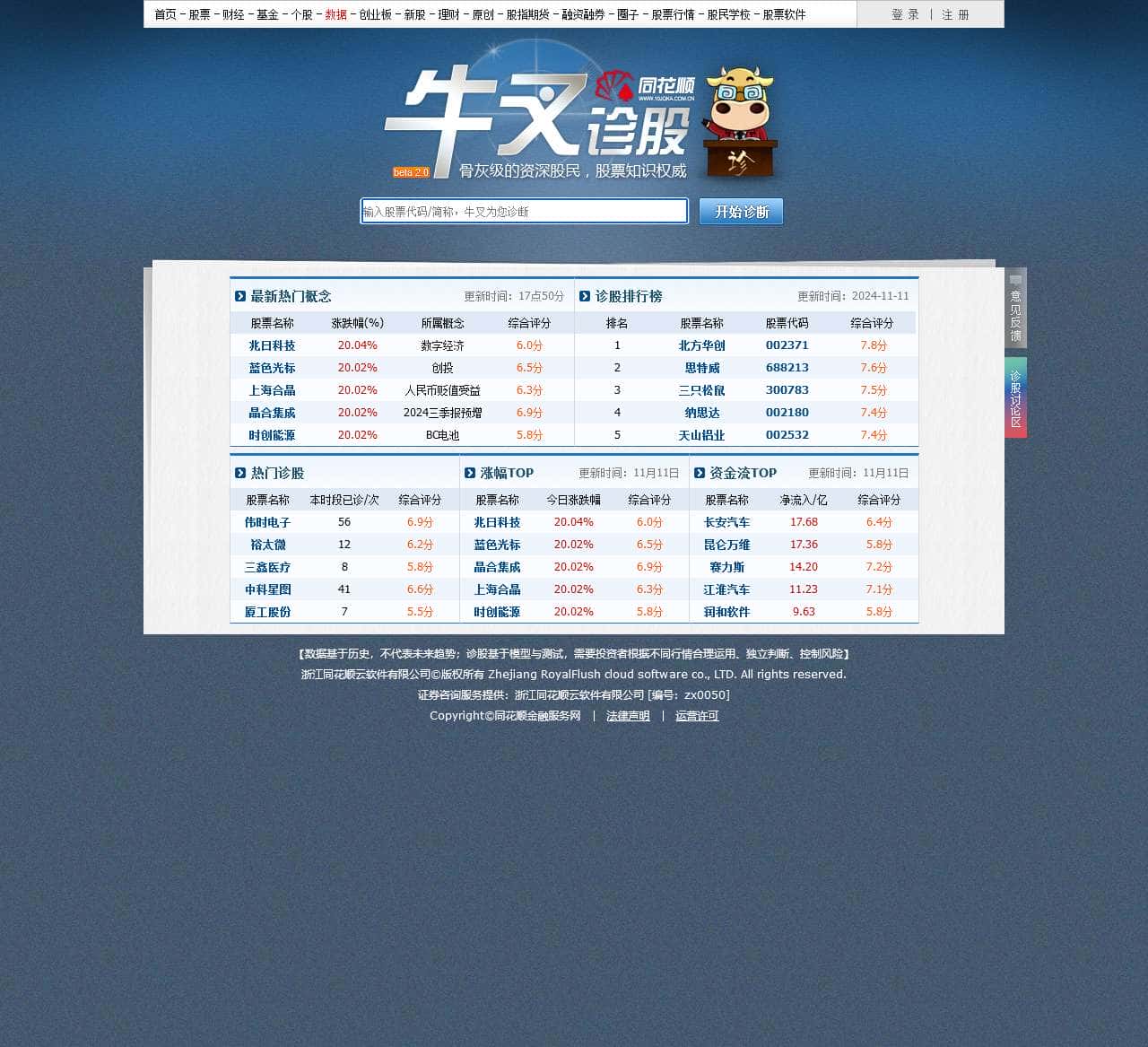This screenshot has height=1047, width=1148.
Task: Open 伟时电子 in 热门诊股
Action: 267,522
